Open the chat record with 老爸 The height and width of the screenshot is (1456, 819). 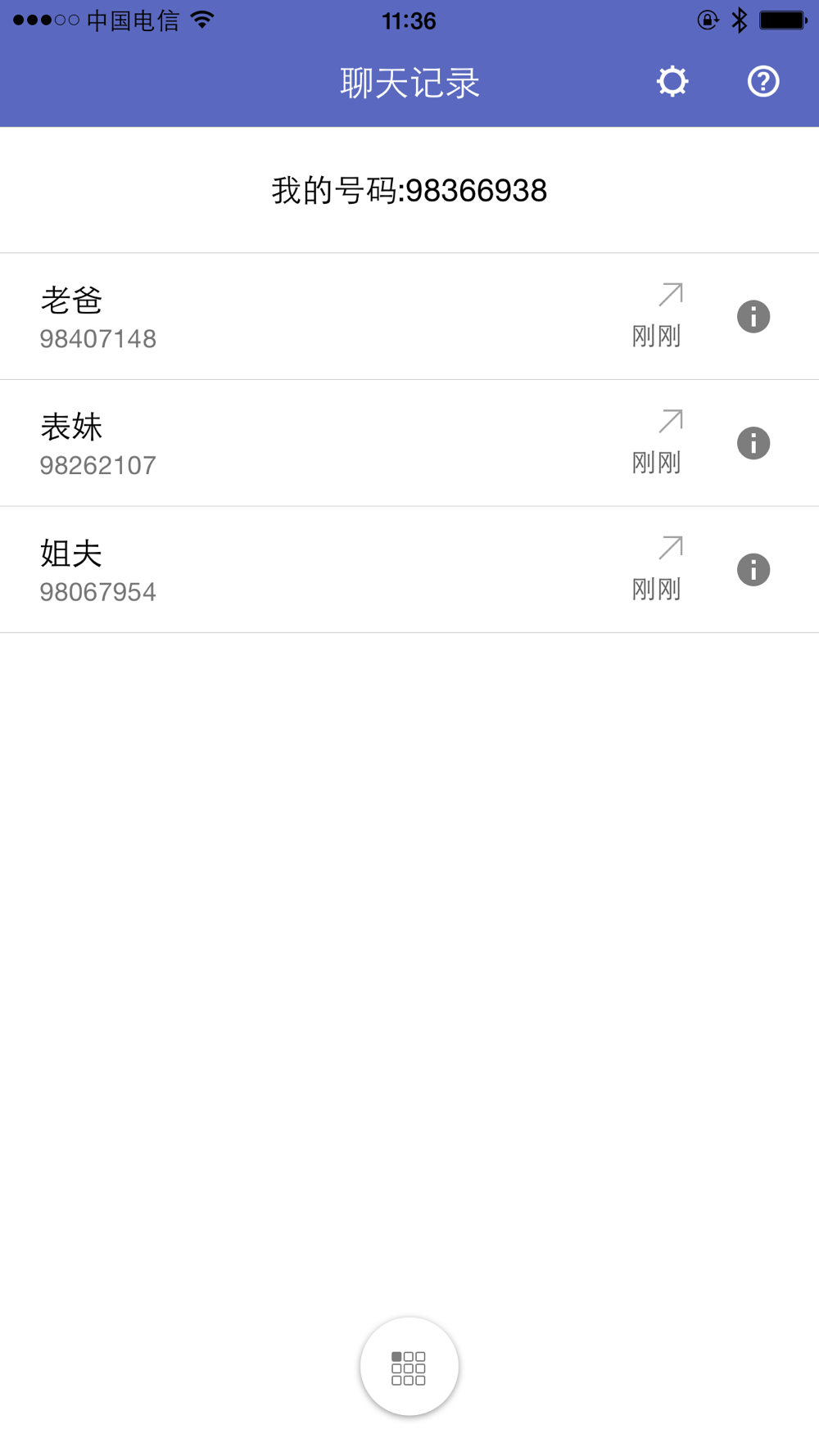(246, 317)
